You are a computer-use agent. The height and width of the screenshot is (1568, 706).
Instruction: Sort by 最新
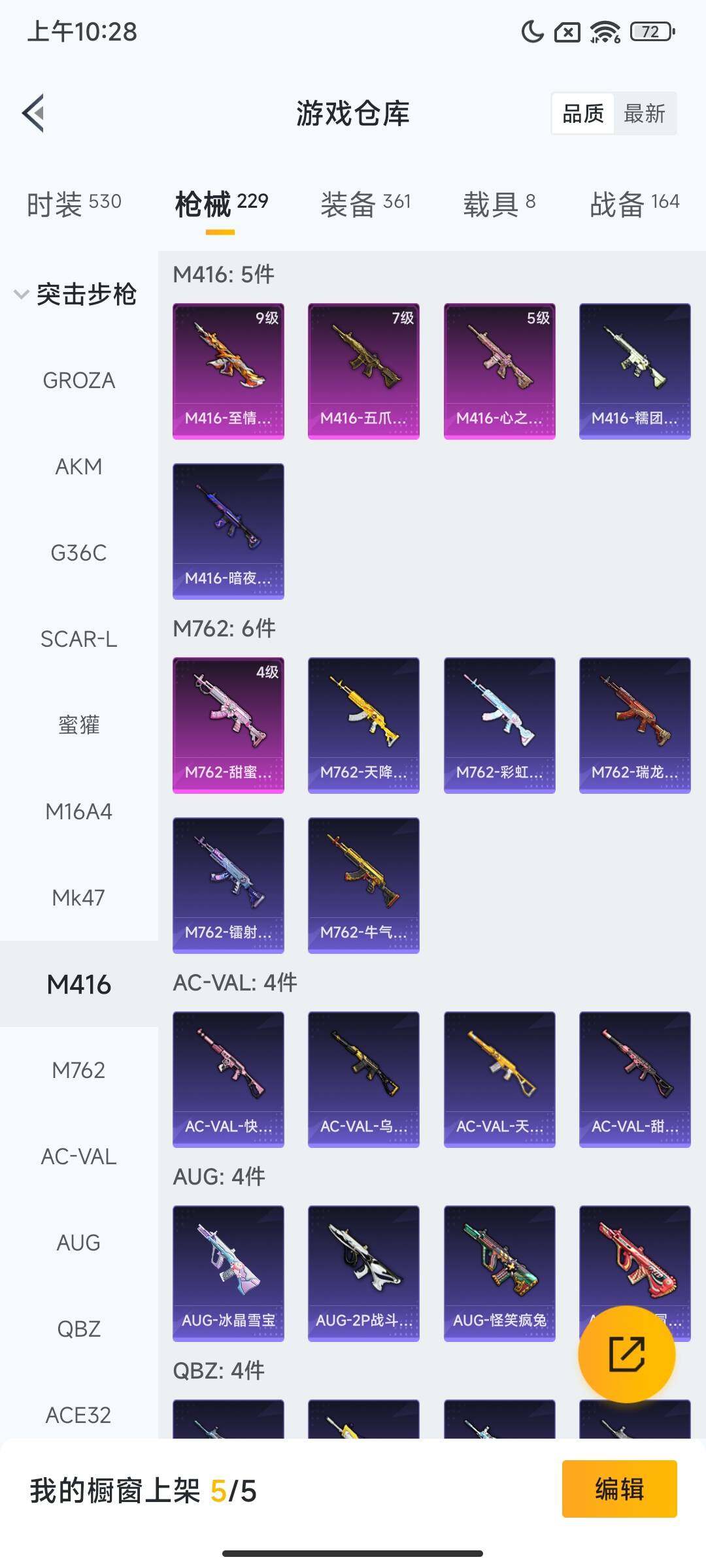[x=644, y=114]
